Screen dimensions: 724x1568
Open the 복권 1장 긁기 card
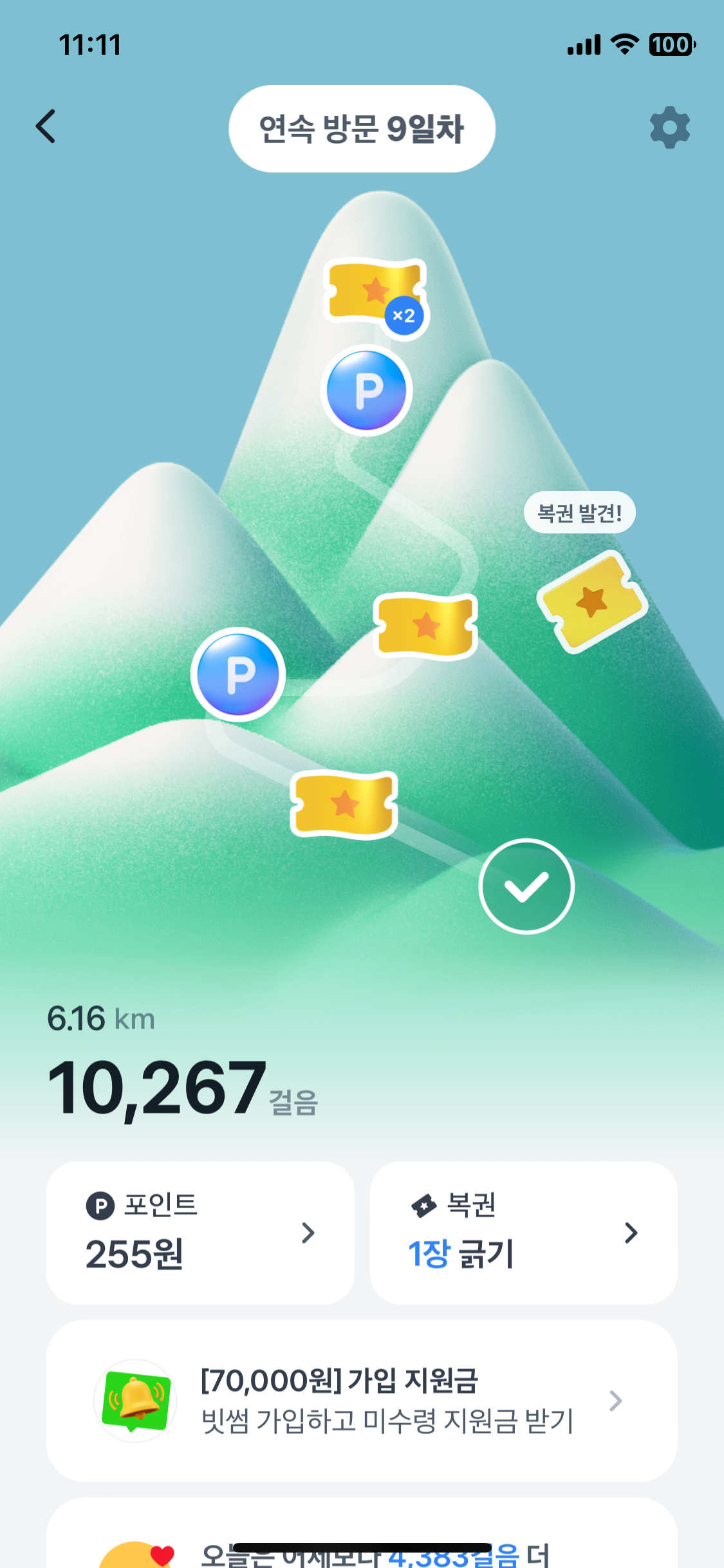tap(523, 1232)
